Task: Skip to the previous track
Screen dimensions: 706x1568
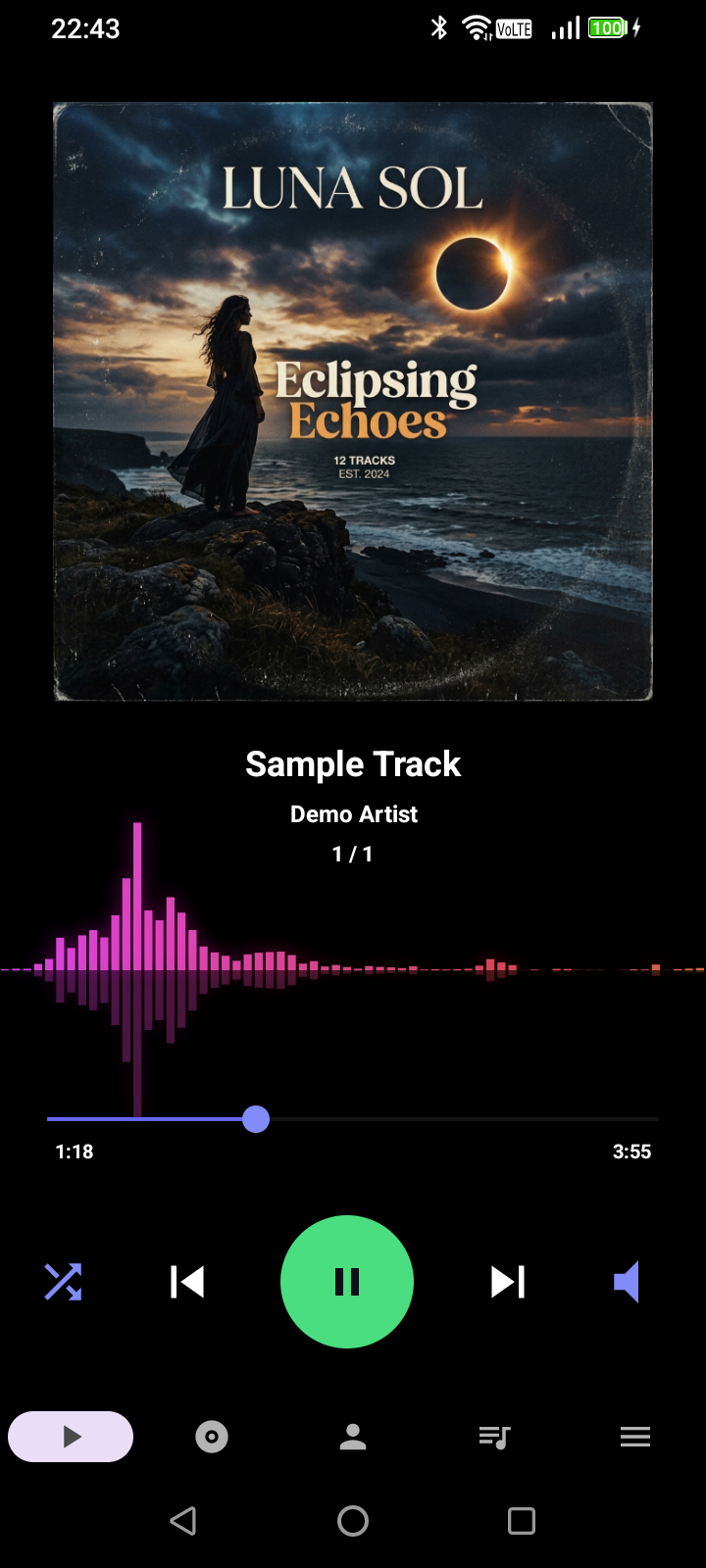Action: (x=186, y=1282)
